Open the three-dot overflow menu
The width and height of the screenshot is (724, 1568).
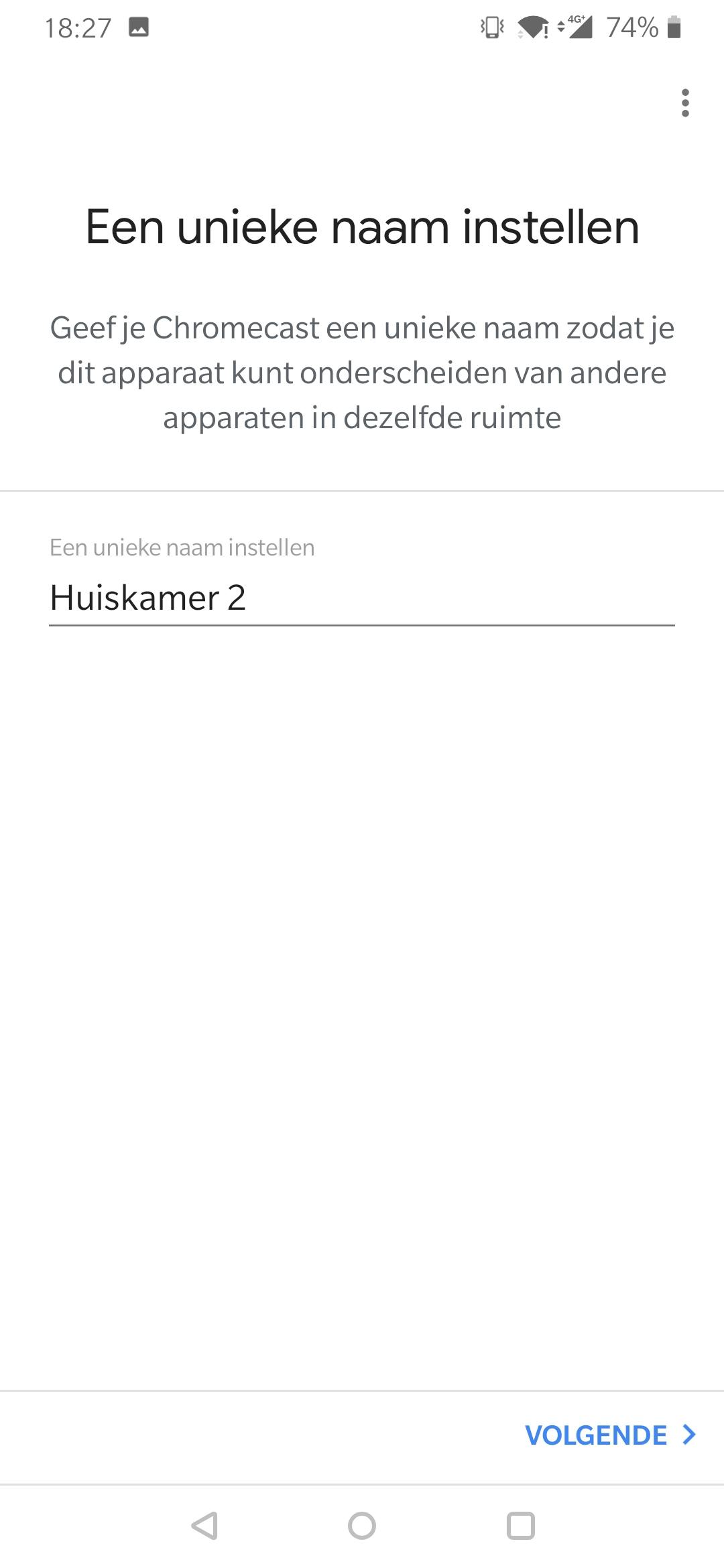(x=684, y=103)
